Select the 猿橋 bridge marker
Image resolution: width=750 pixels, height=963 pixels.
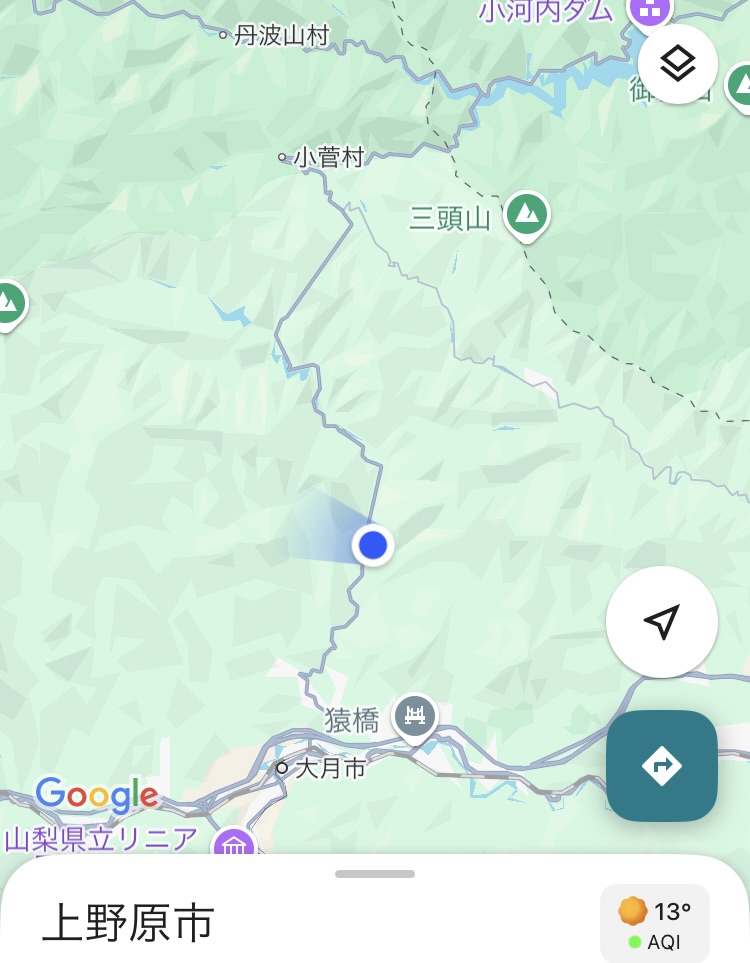[x=414, y=716]
